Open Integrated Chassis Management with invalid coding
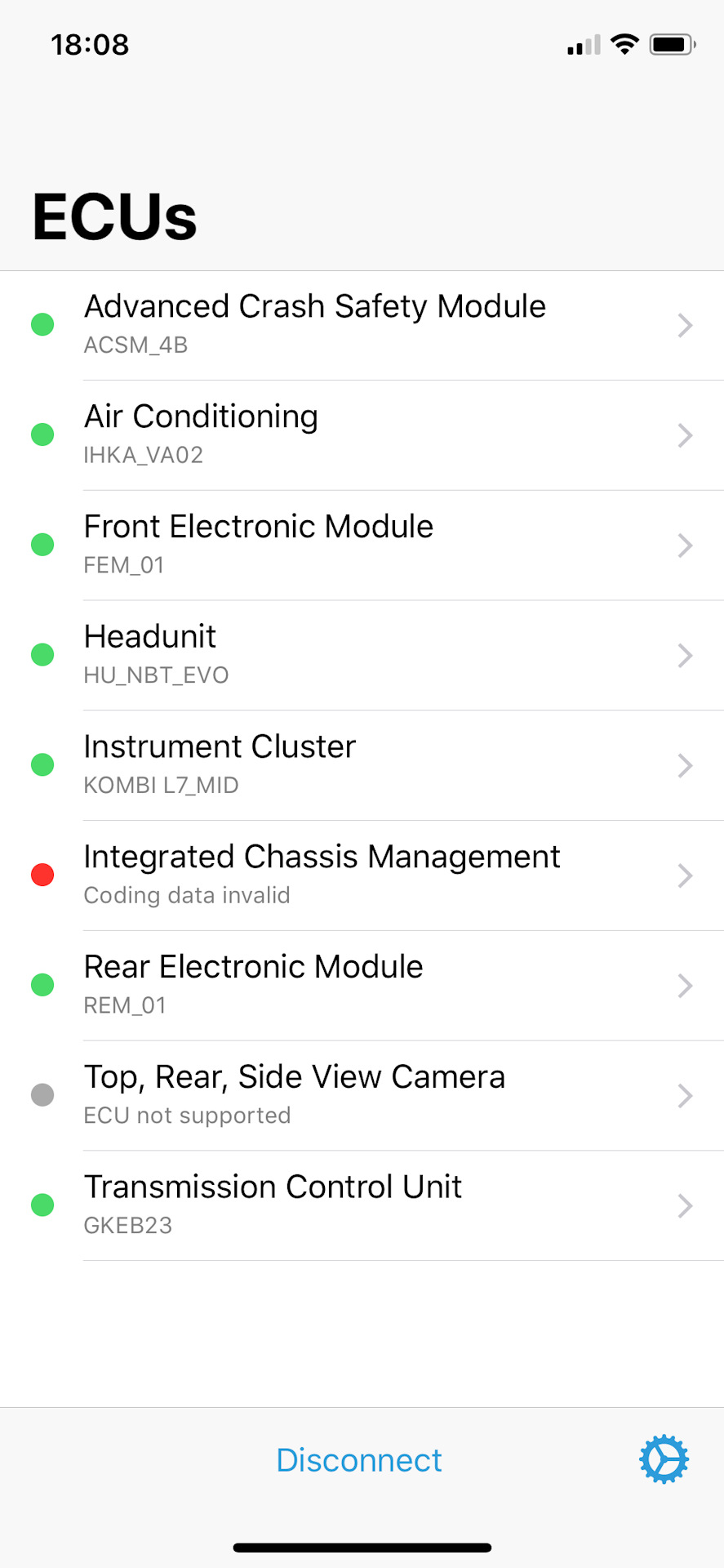 (362, 875)
